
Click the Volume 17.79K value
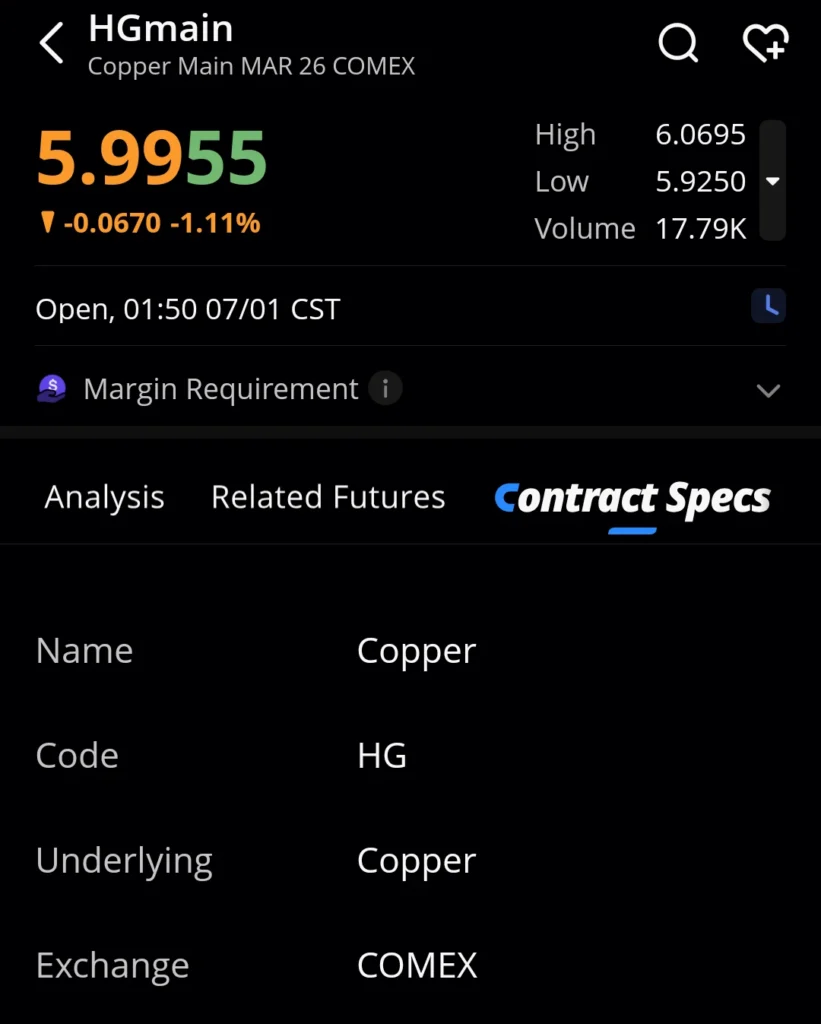click(x=700, y=228)
